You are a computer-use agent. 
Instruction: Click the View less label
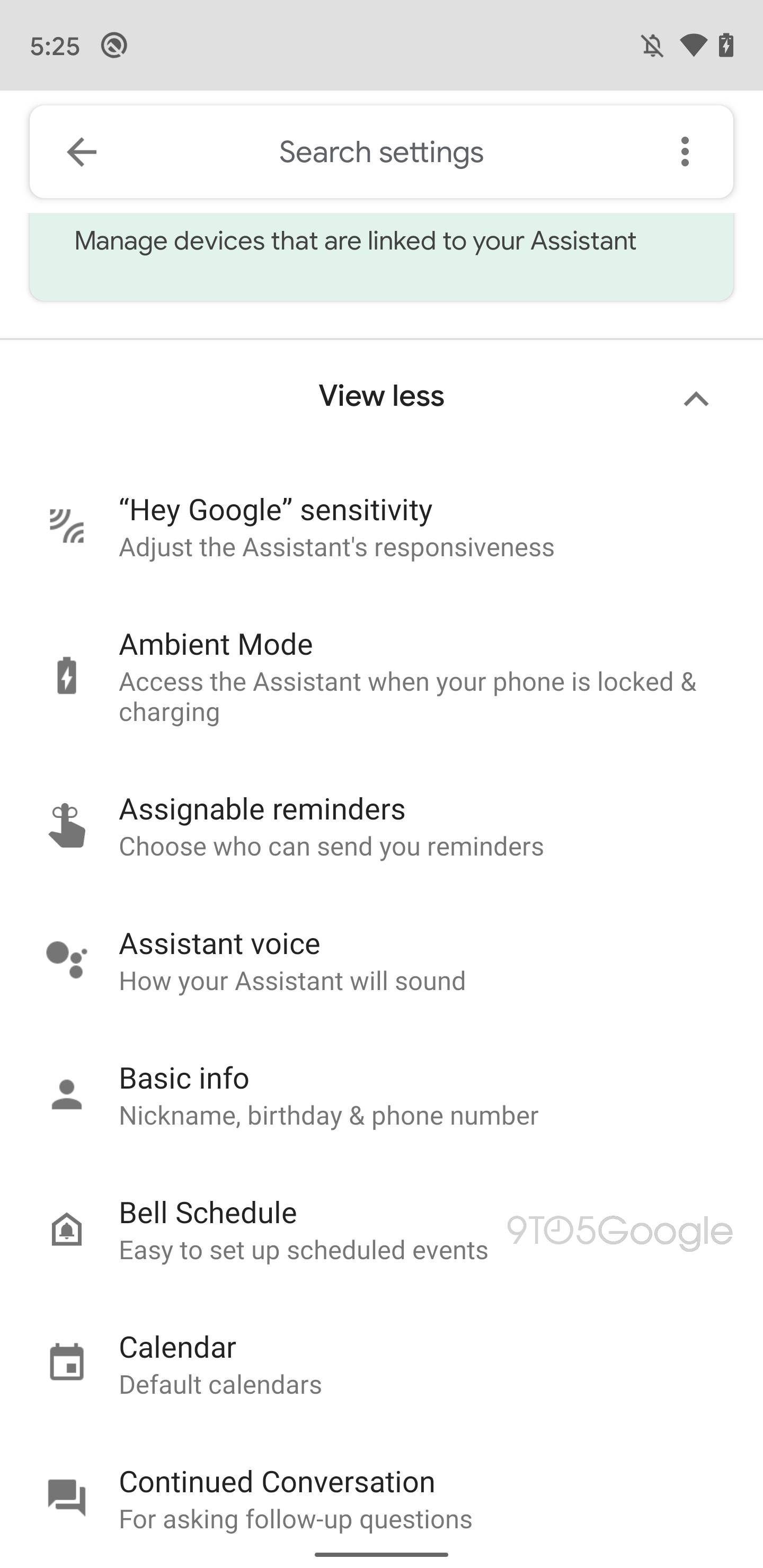(381, 396)
